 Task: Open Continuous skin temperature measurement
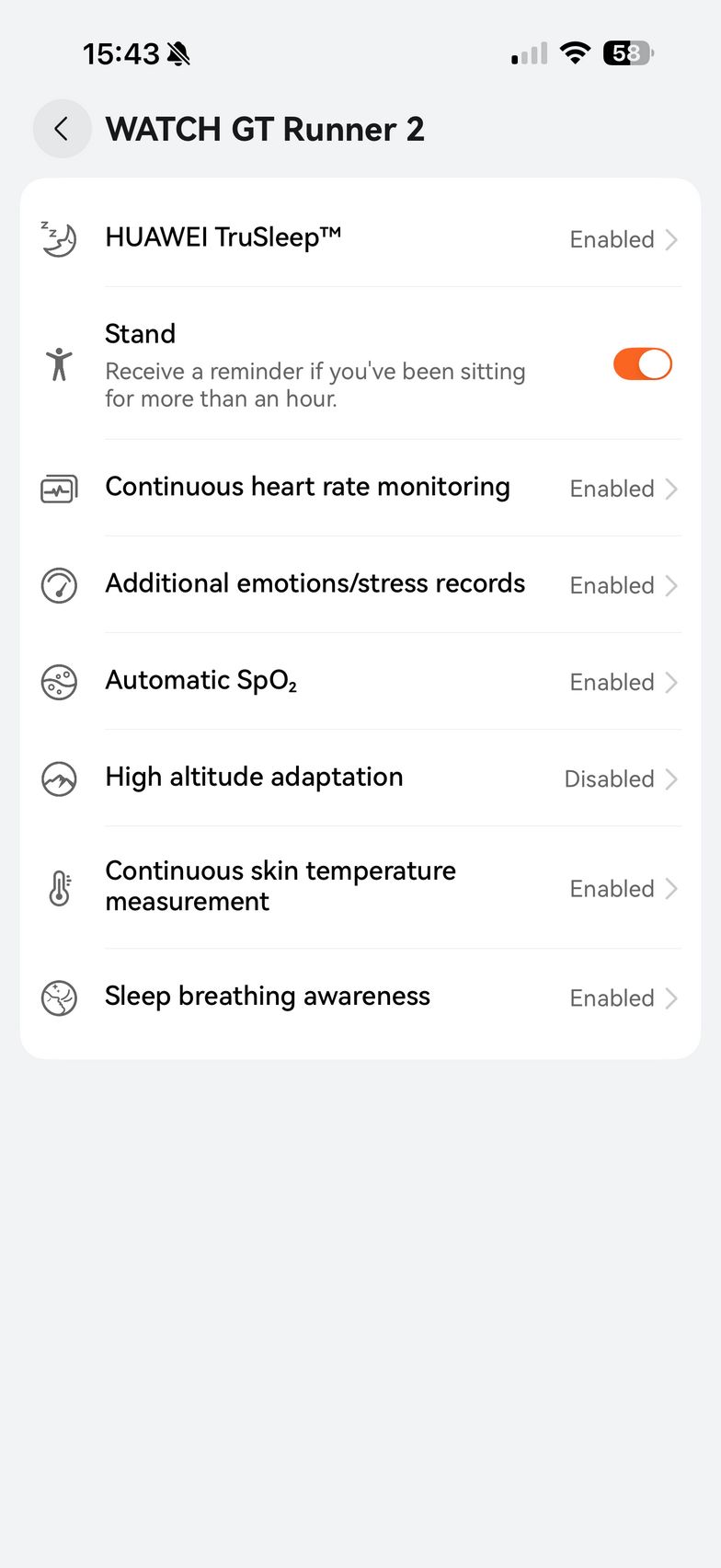[360, 887]
